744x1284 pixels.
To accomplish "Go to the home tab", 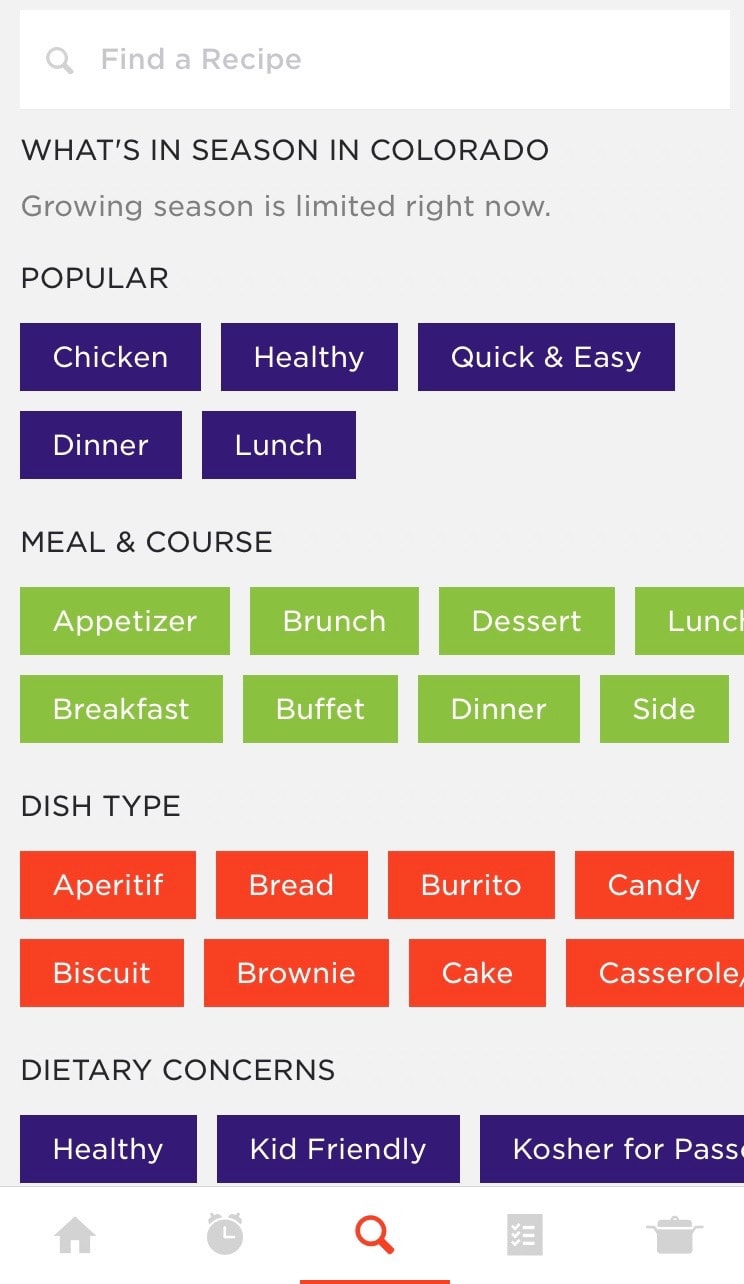I will pyautogui.click(x=75, y=1236).
